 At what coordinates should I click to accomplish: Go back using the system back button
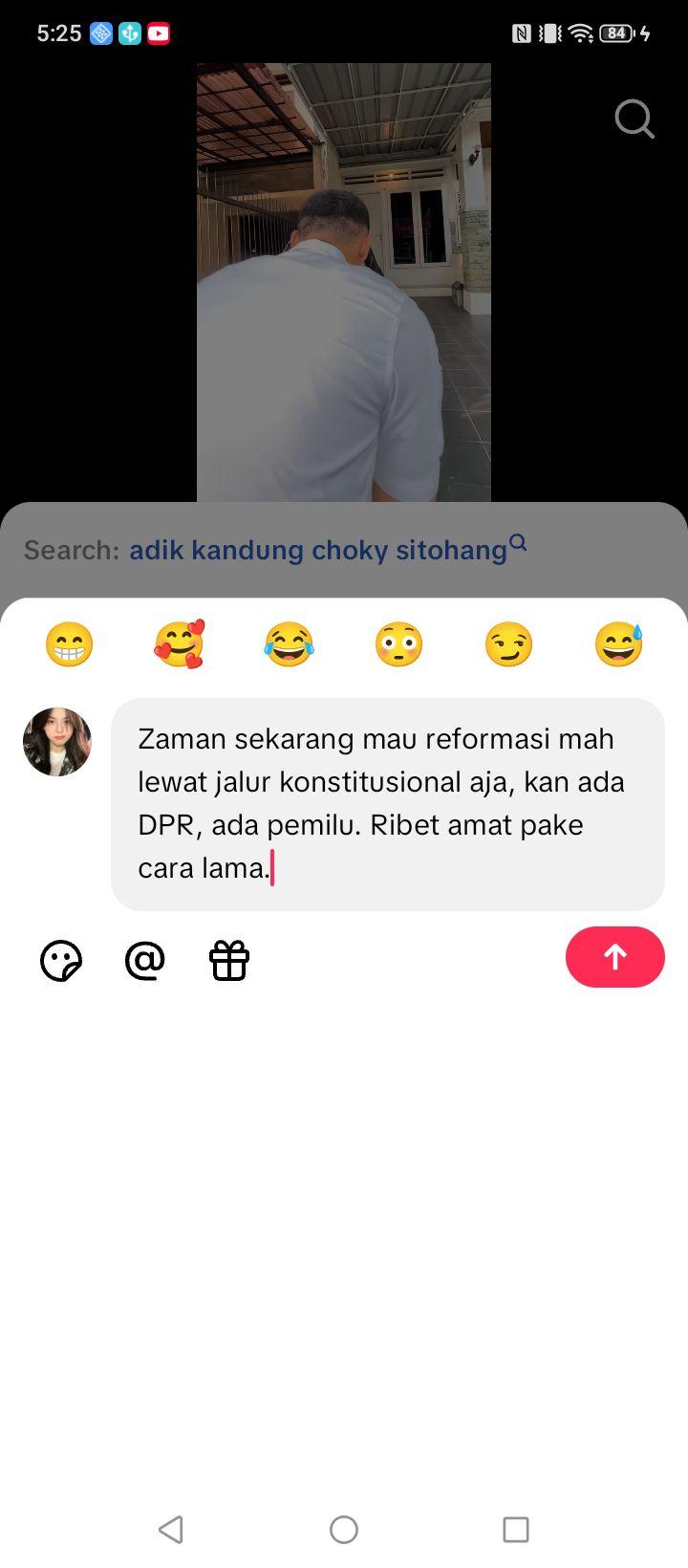pos(171,1530)
